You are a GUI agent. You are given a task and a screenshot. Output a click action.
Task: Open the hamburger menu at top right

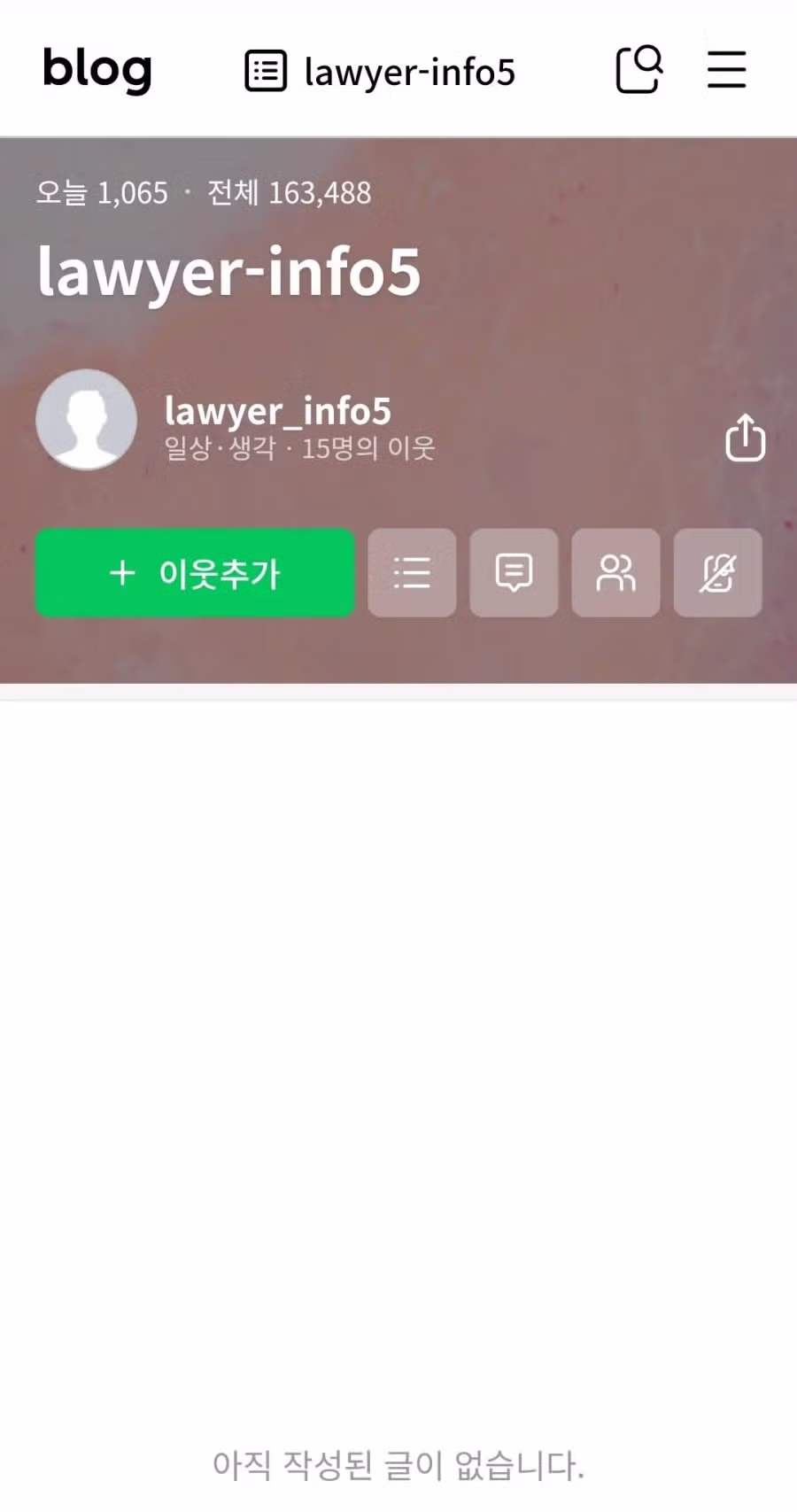726,70
